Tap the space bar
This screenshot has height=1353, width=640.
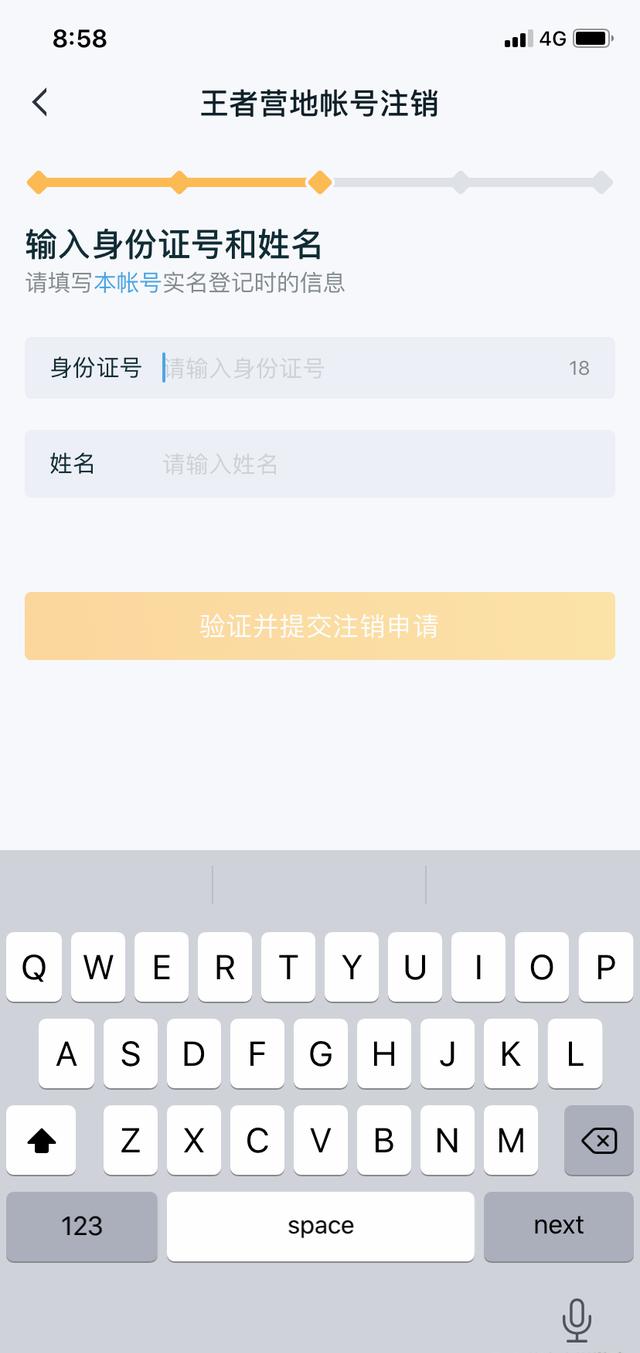pyautogui.click(x=320, y=1226)
